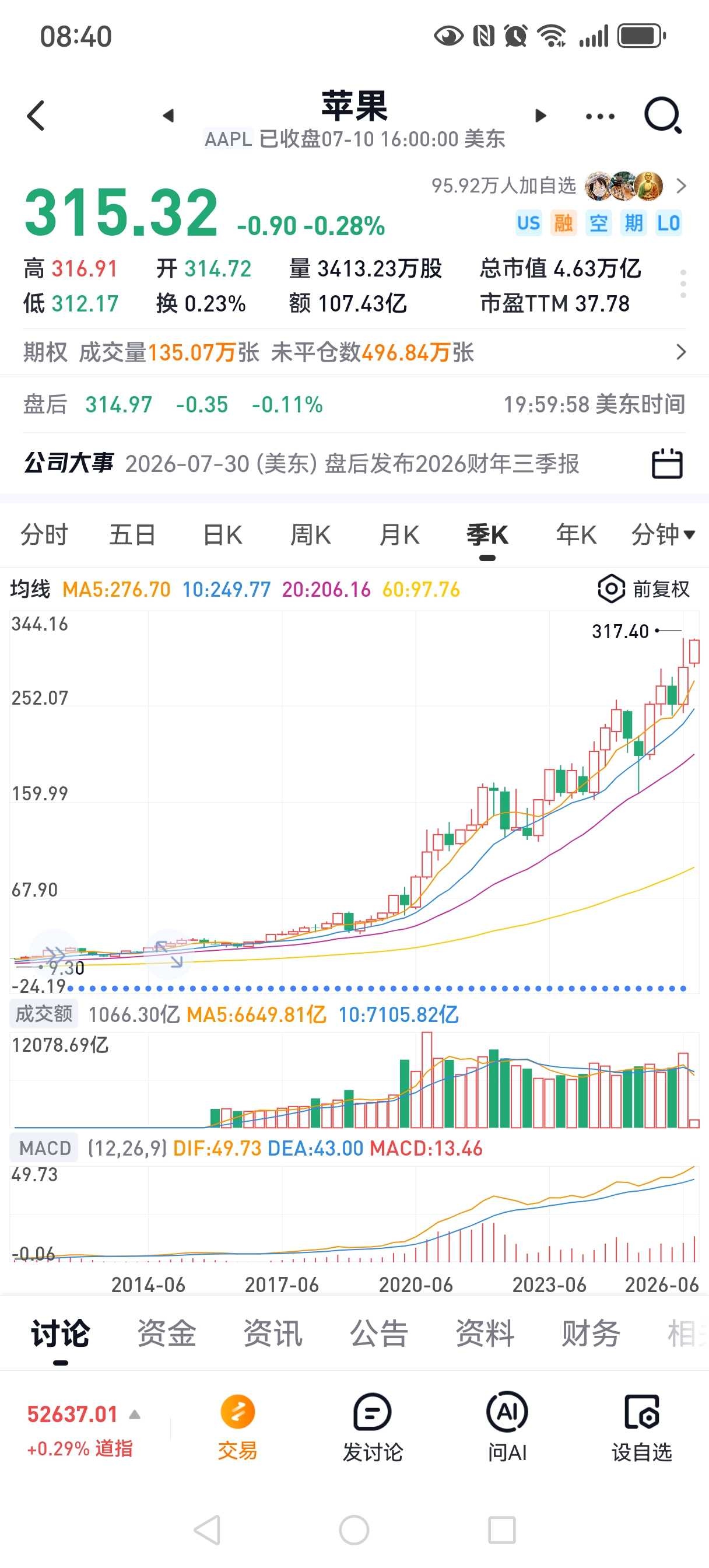Switch to the 资金 tab

167,1333
